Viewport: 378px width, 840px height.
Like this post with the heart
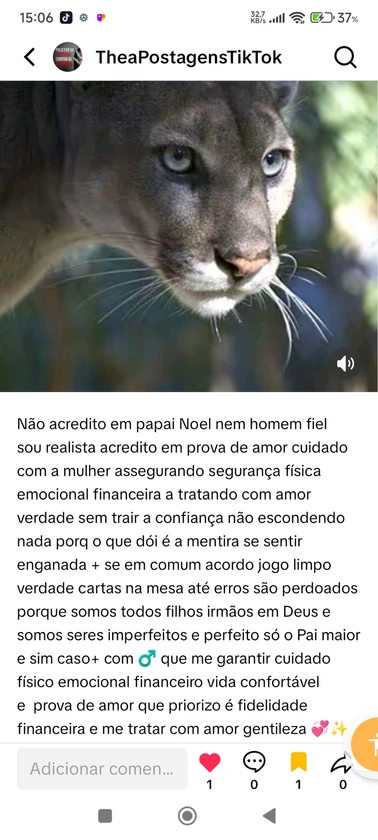pyautogui.click(x=209, y=762)
